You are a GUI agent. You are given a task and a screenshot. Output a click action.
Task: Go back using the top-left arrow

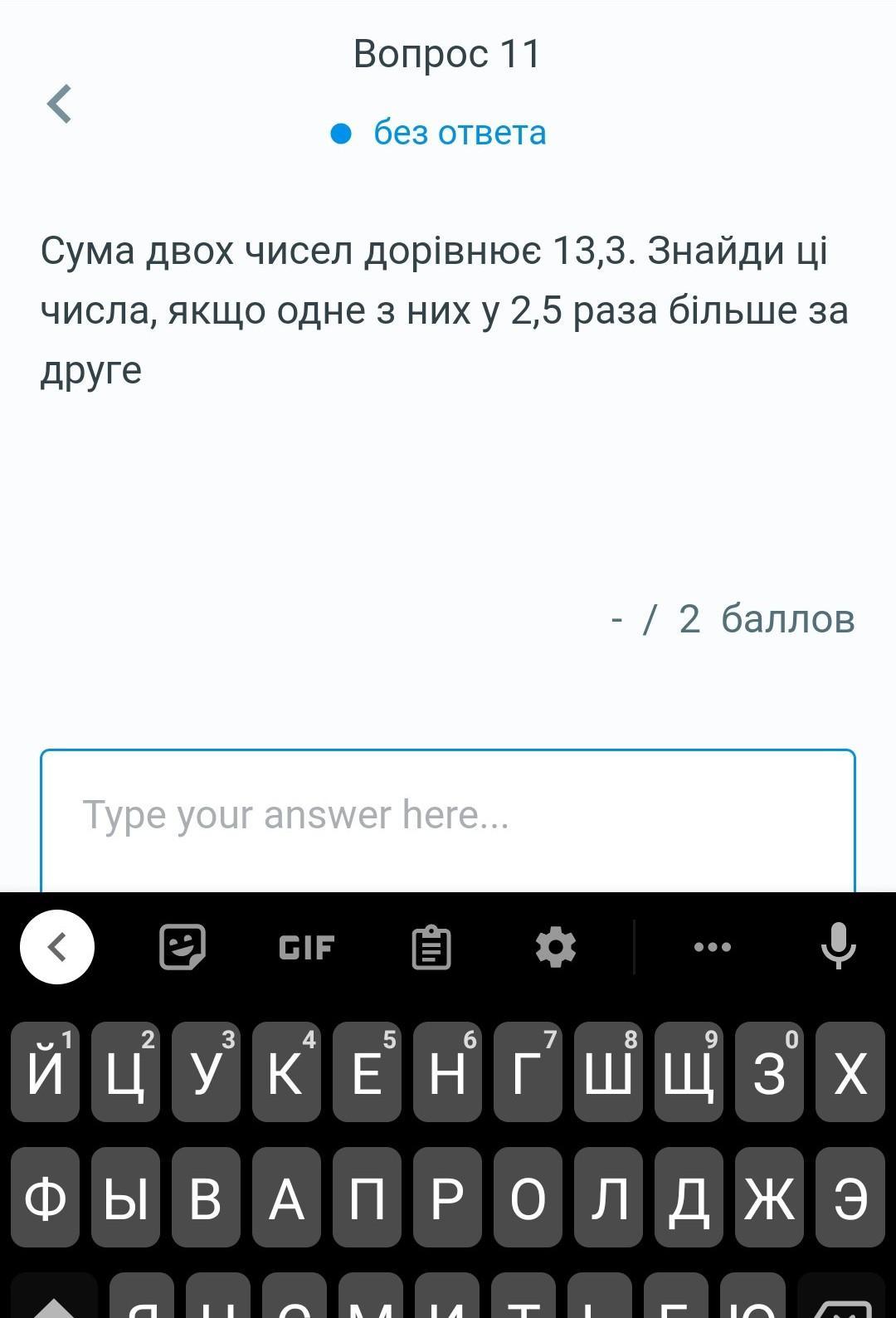[59, 105]
